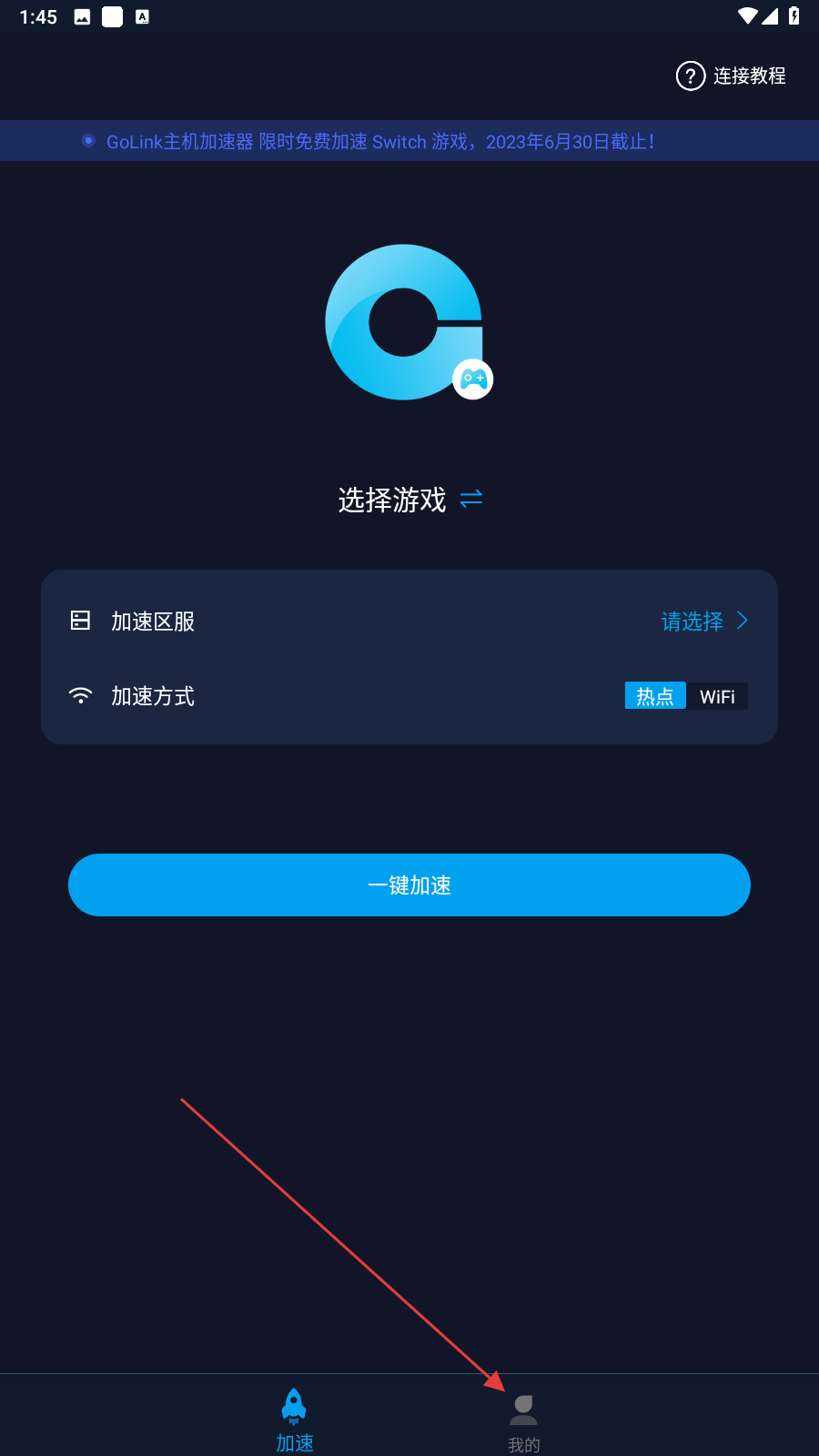Open the GoLink free Switch promo banner
The height and width of the screenshot is (1456, 819).
point(380,141)
